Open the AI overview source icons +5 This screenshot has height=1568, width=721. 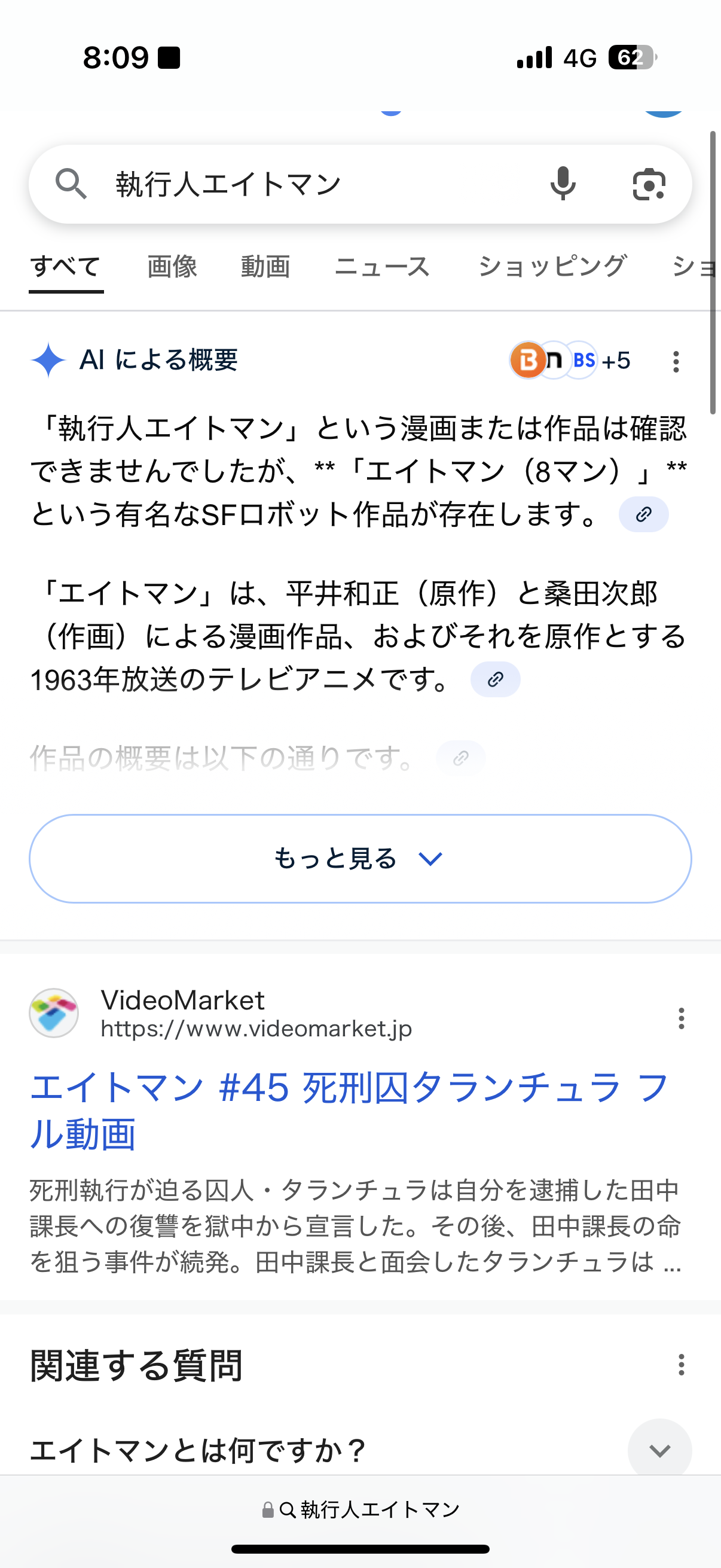(570, 361)
